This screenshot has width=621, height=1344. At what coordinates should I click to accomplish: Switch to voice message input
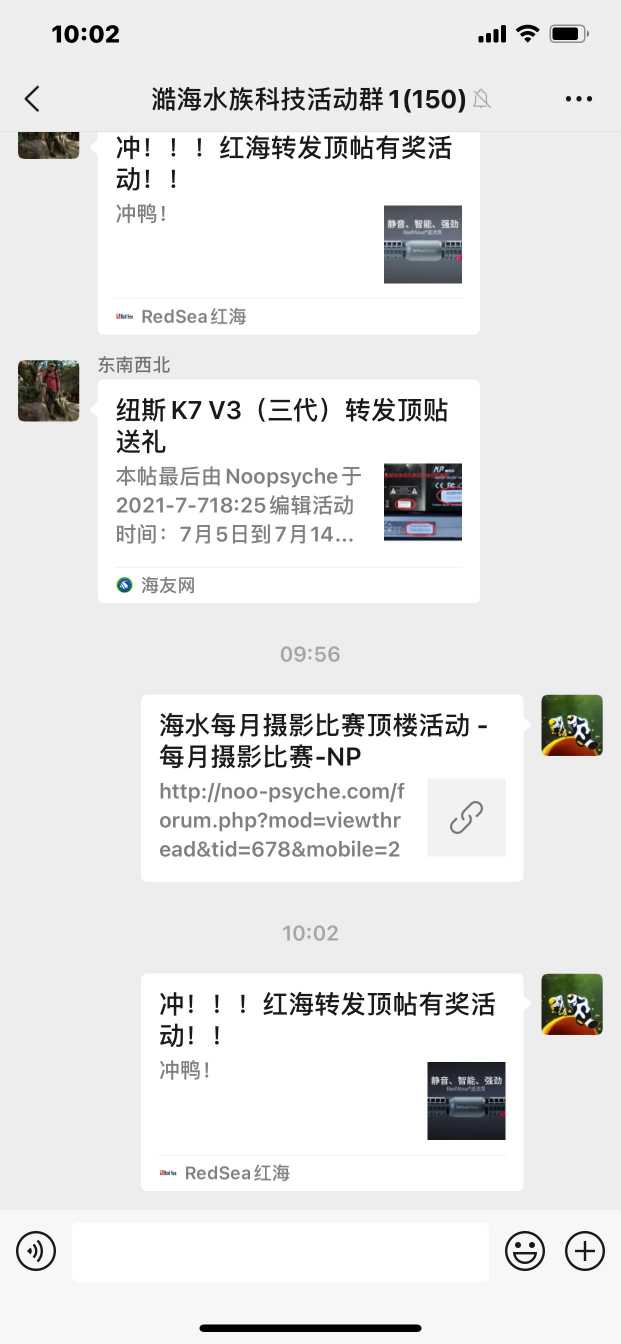[36, 1251]
